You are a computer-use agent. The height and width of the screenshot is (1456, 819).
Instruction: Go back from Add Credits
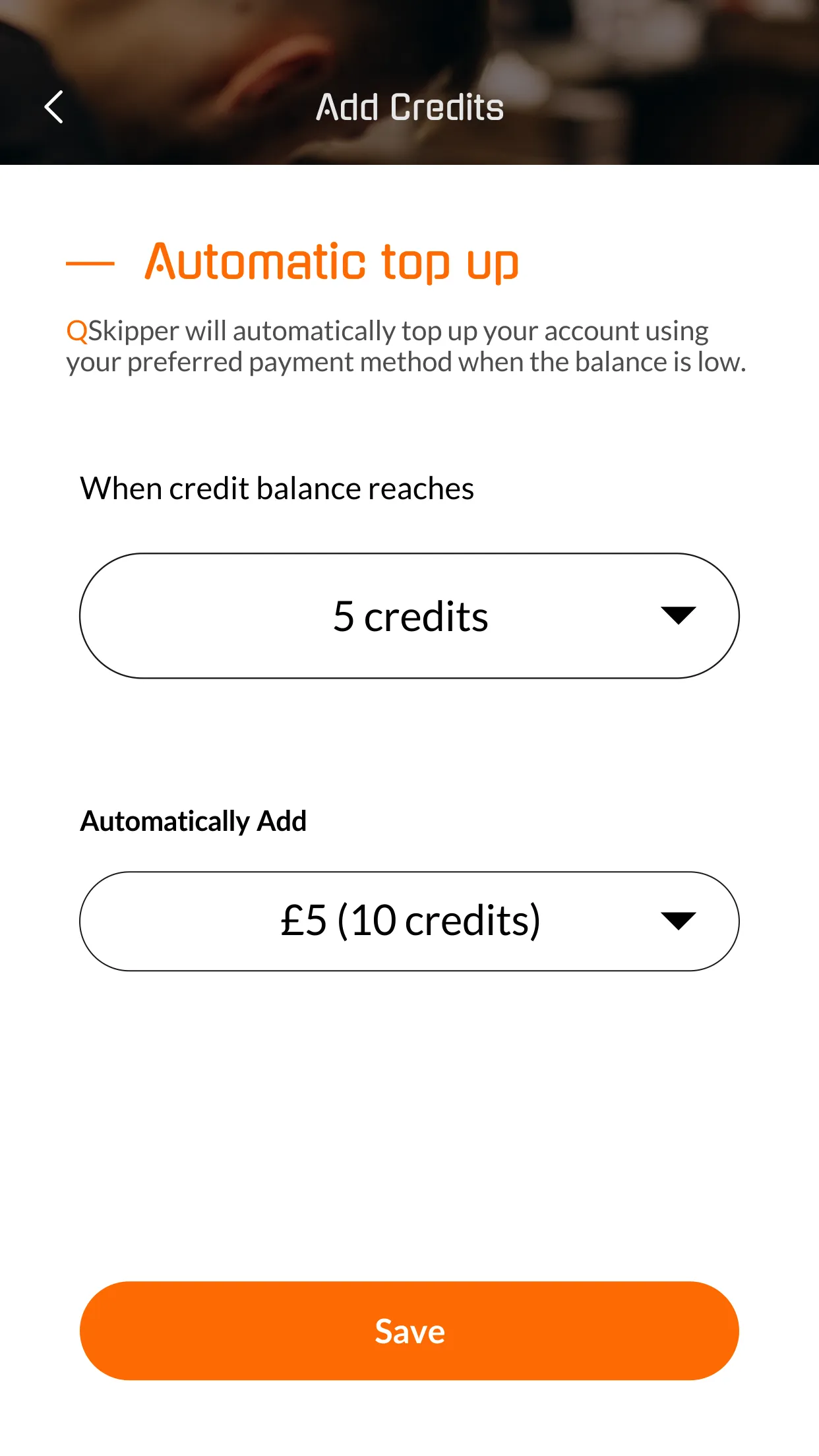tap(53, 107)
